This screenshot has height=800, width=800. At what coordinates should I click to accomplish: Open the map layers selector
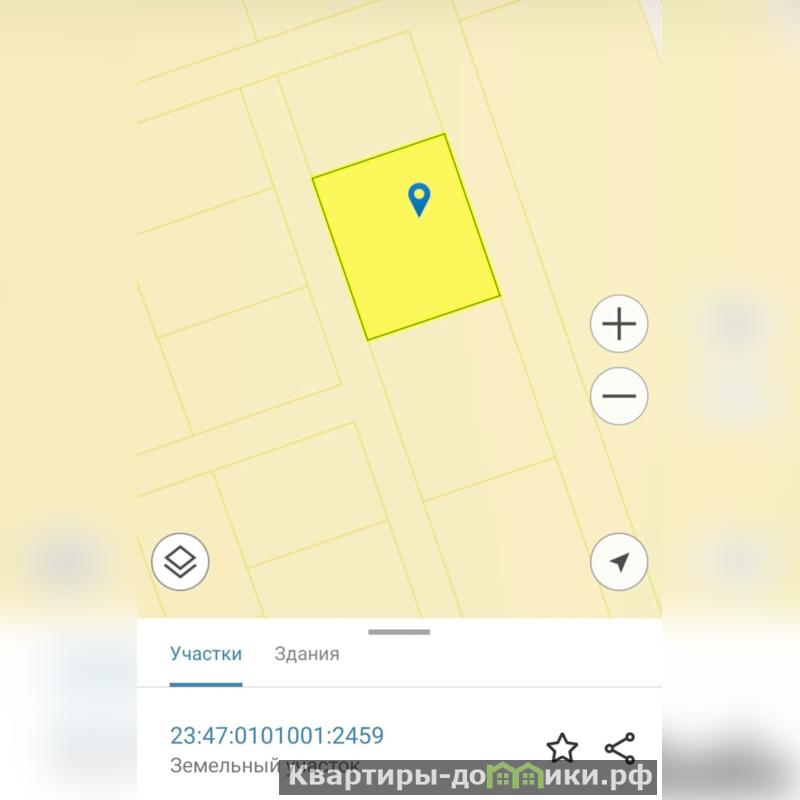(x=180, y=561)
